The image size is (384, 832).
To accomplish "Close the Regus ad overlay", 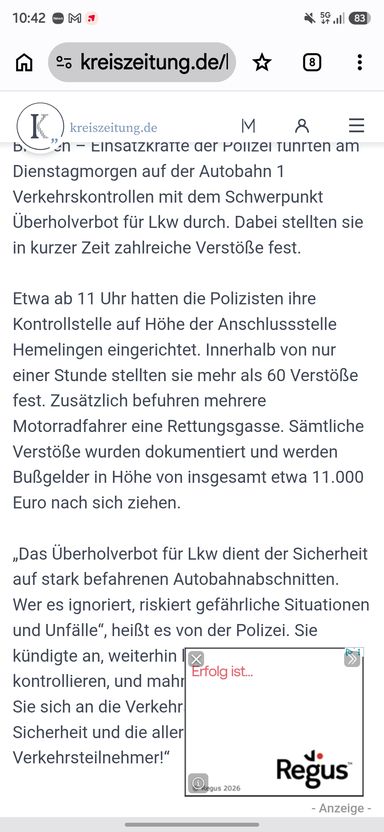I will tap(196, 660).
